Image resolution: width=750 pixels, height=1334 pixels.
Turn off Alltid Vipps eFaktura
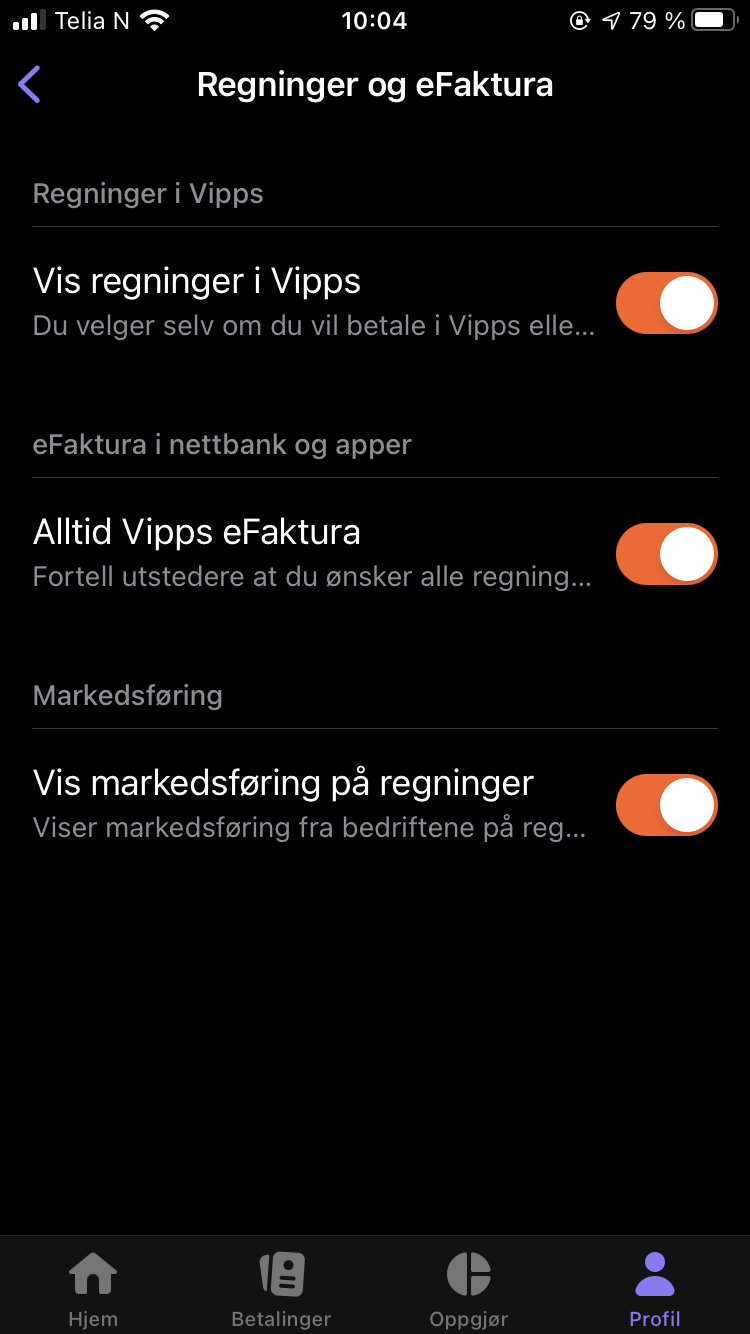[666, 554]
